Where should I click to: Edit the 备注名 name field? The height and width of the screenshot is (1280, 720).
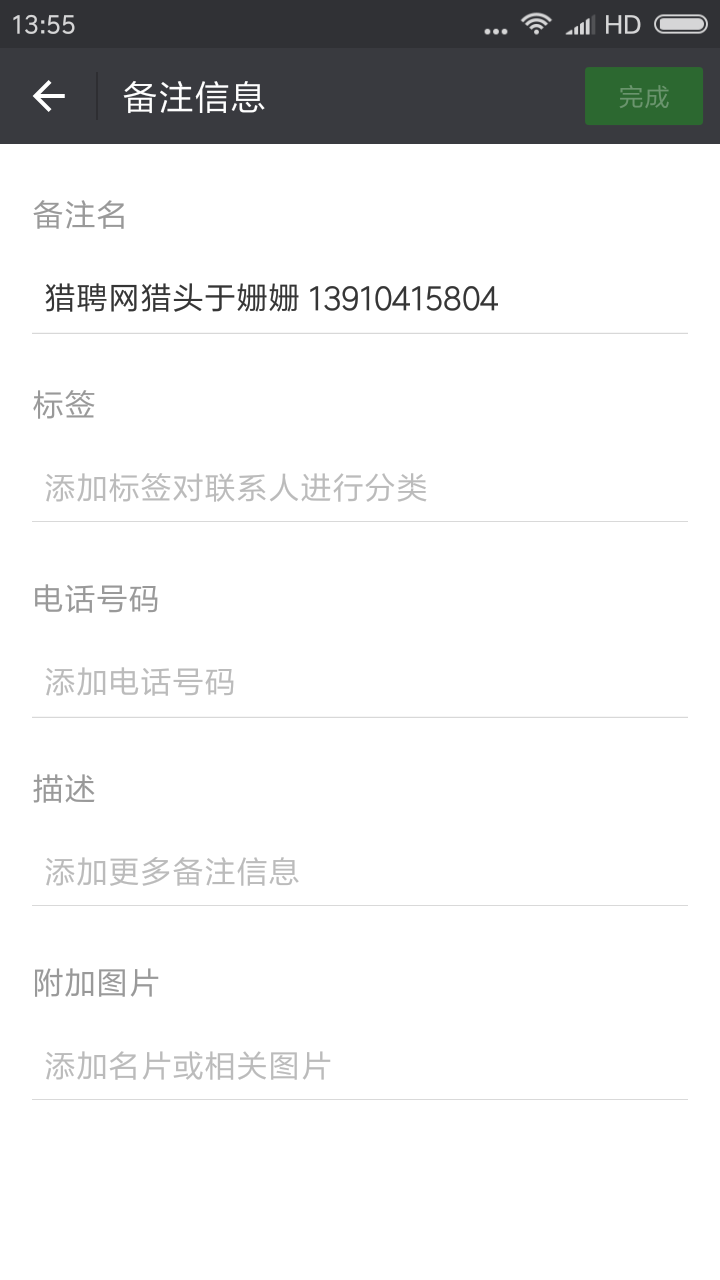(360, 298)
